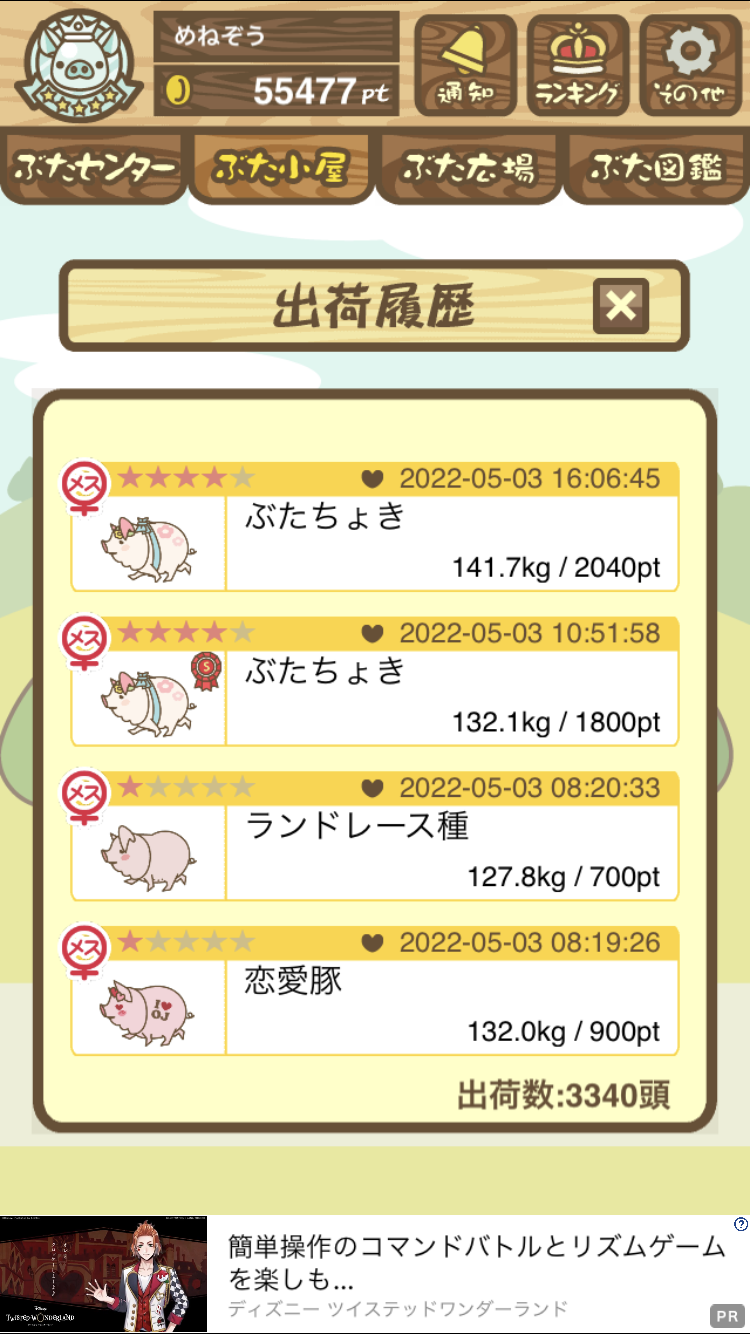The image size is (750, 1334).
Task: Go to the ぶた広場 tab
Action: point(468,168)
